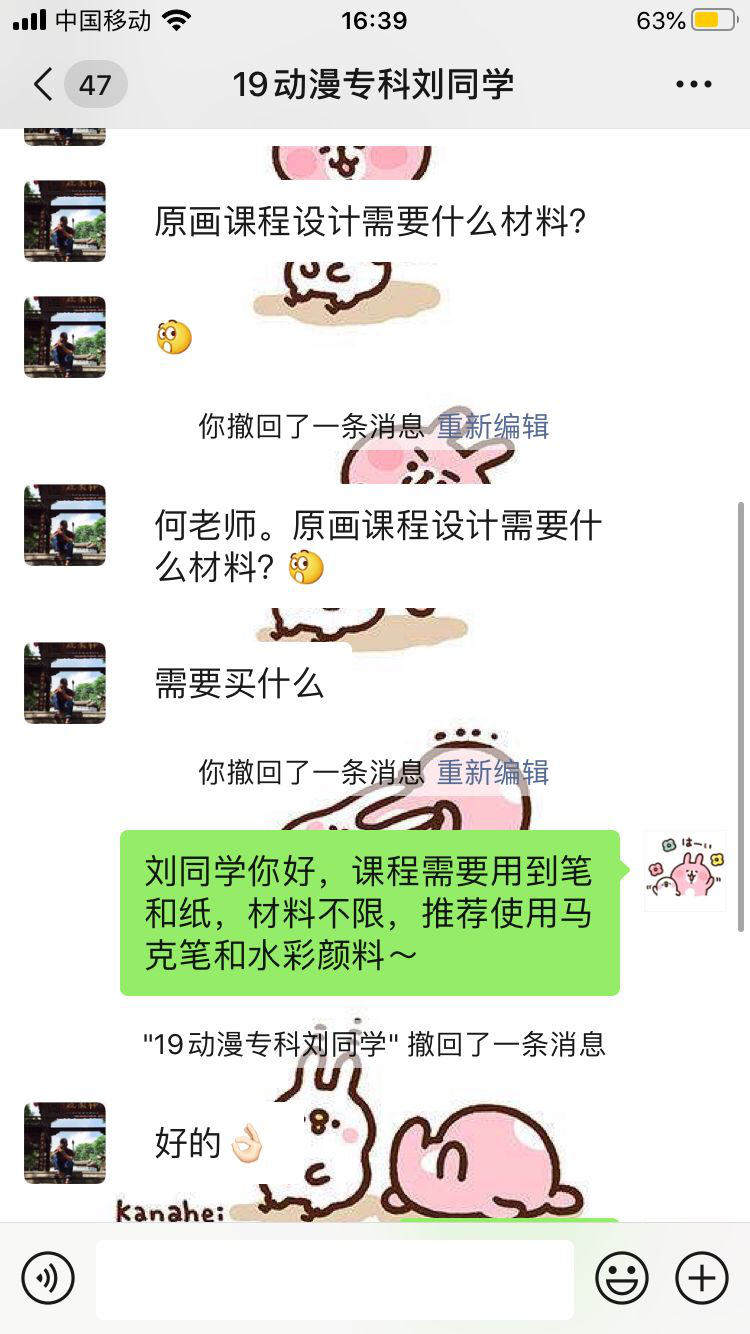
Task: Switch to voice message input
Action: coord(48,1277)
